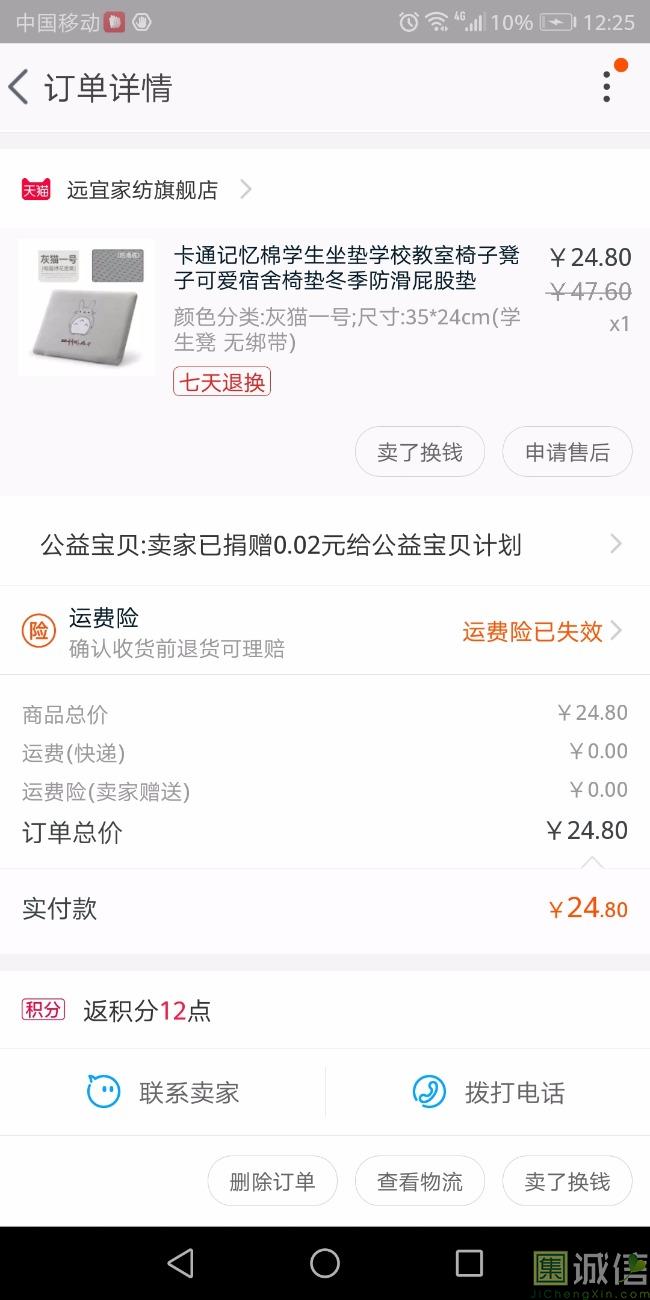Contact the seller via 联系卖家
The height and width of the screenshot is (1300, 650).
click(165, 1092)
